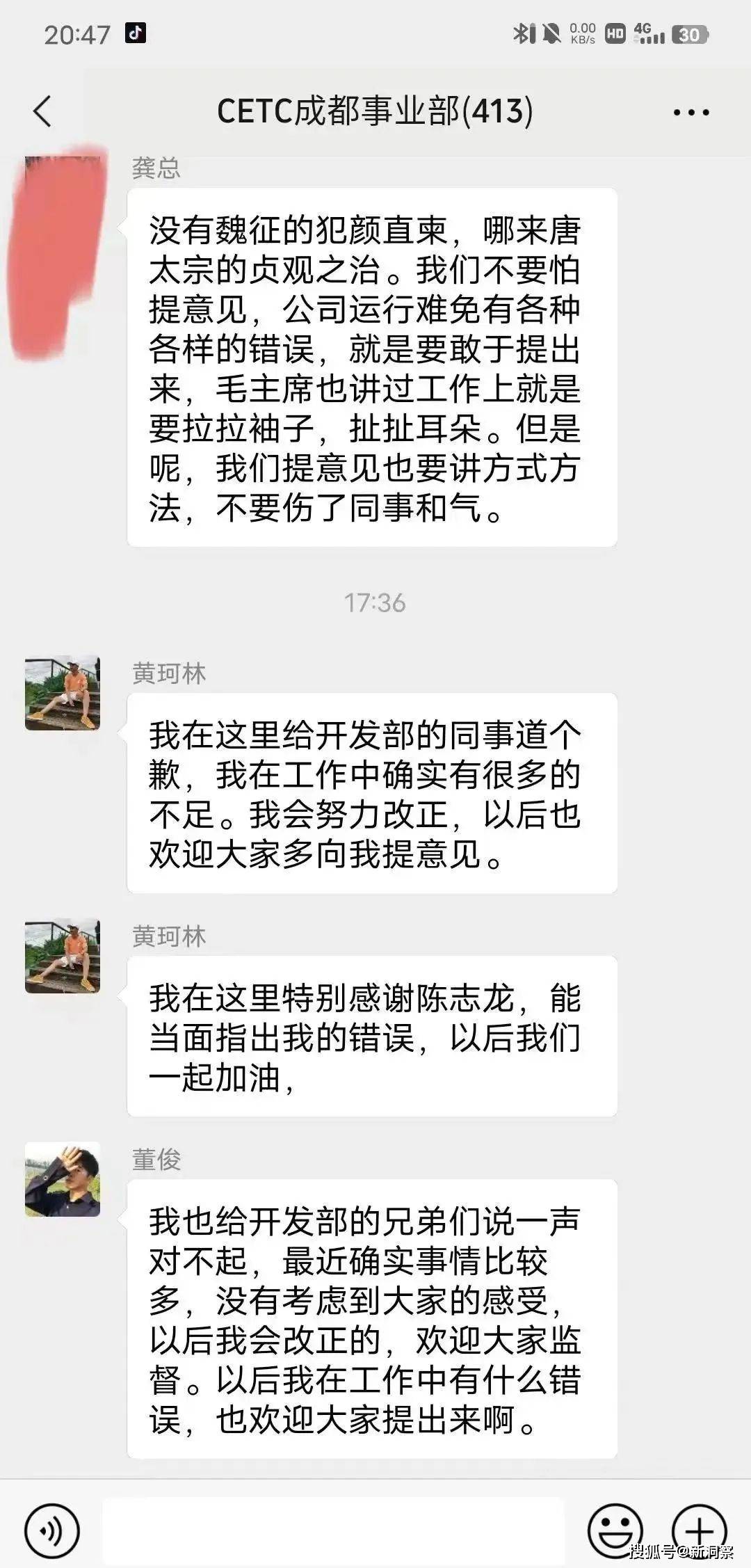
Task: Switch to voice message input
Action: click(52, 1531)
